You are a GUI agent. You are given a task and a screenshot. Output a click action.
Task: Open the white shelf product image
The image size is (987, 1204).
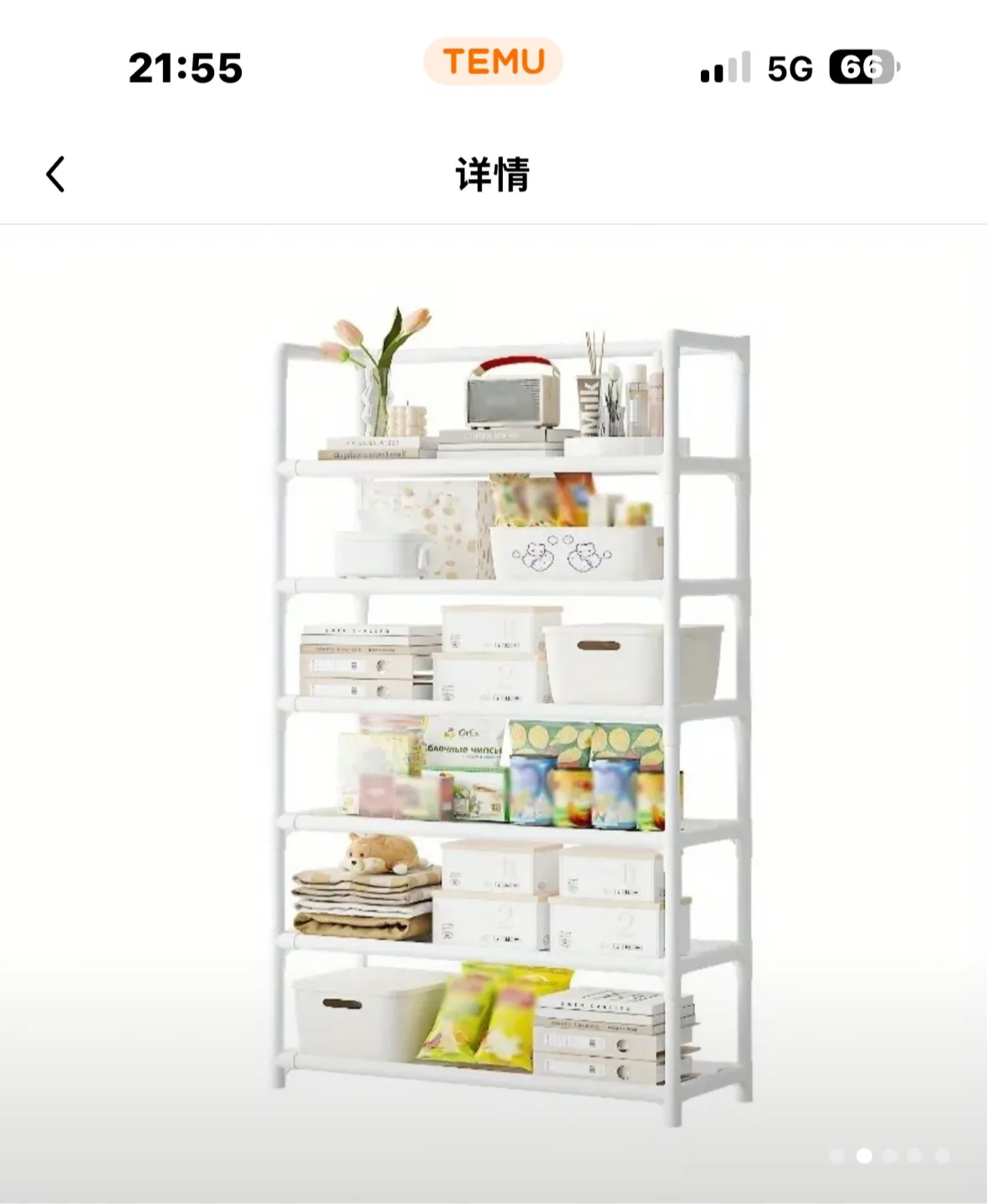[512, 719]
